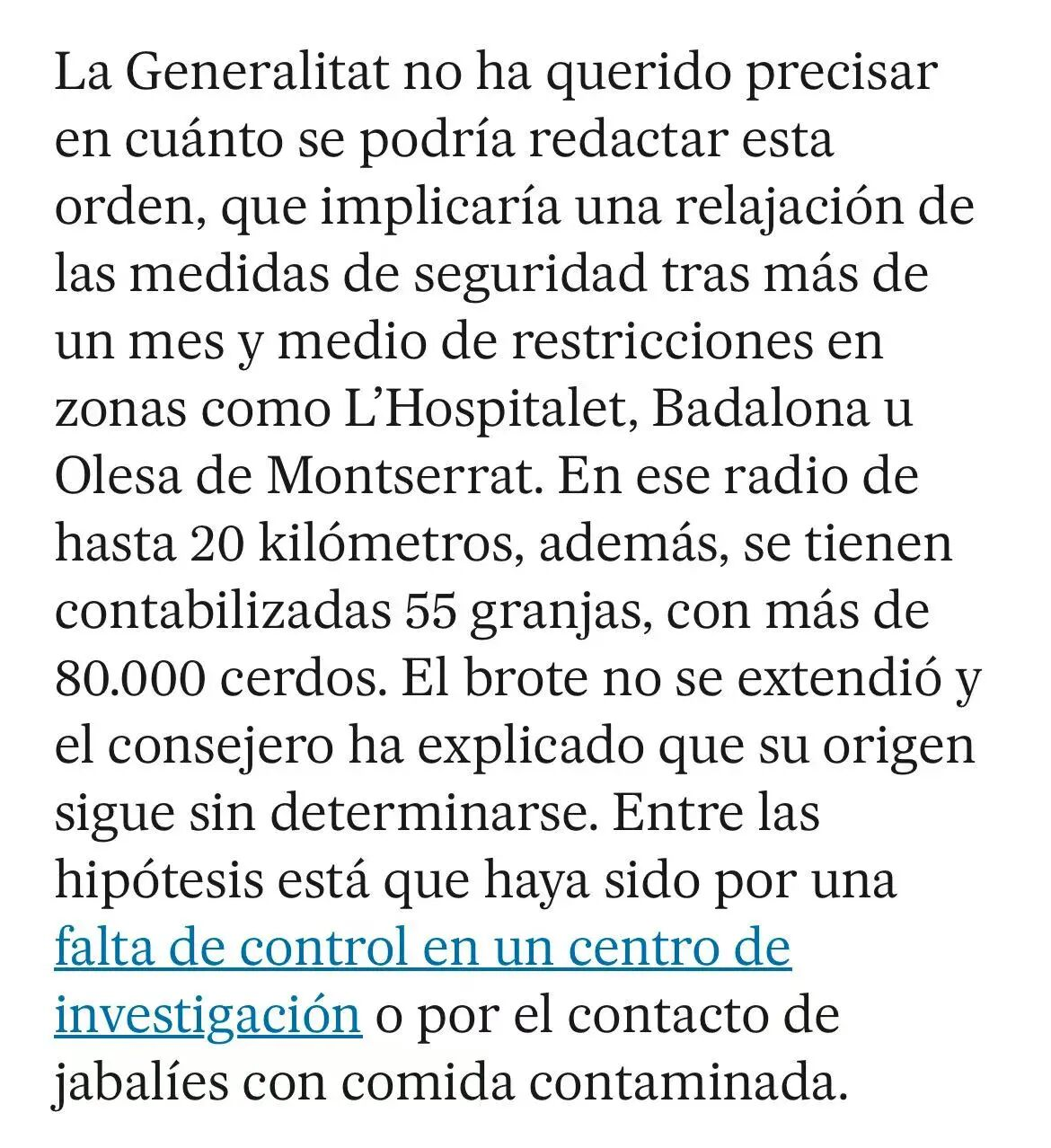The image size is (1051, 1148).
Task: Open the 'falta de control en un centro de investigación' link
Action: 422,949
